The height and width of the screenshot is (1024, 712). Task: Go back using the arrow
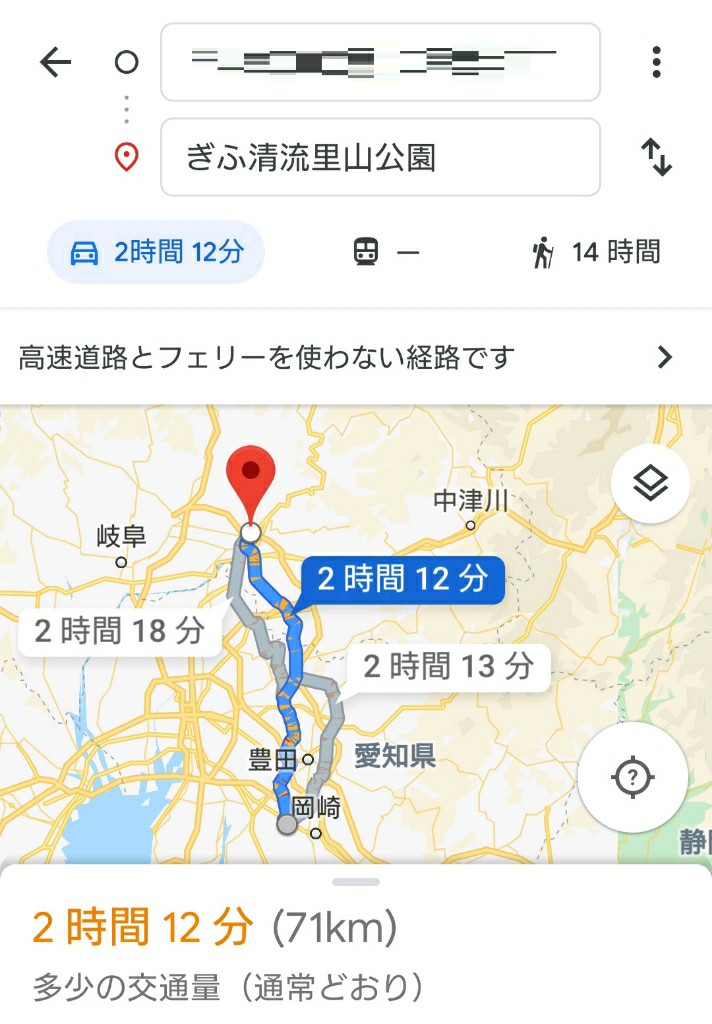pyautogui.click(x=55, y=63)
